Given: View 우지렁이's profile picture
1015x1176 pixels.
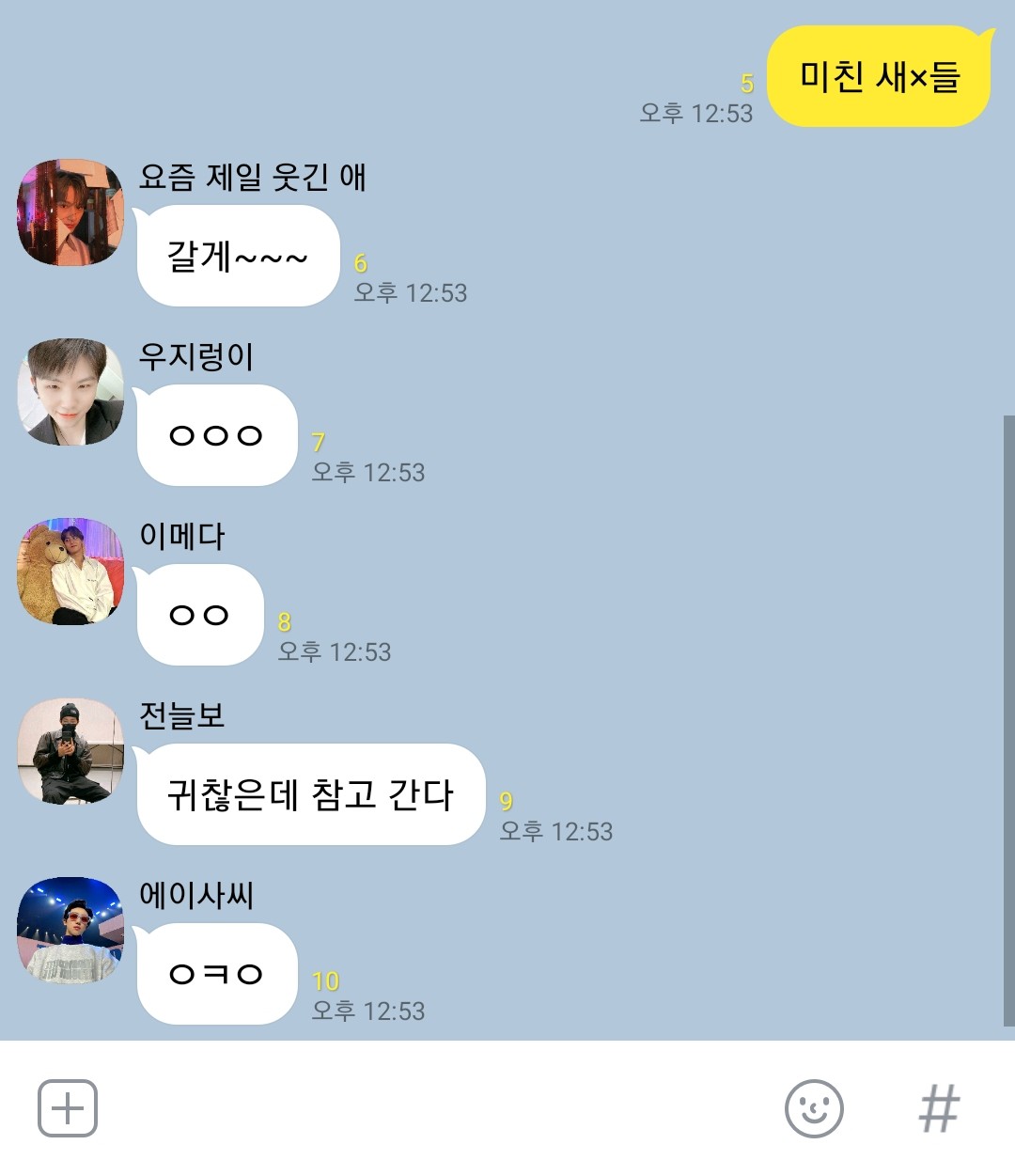Looking at the screenshot, I should pos(70,392).
